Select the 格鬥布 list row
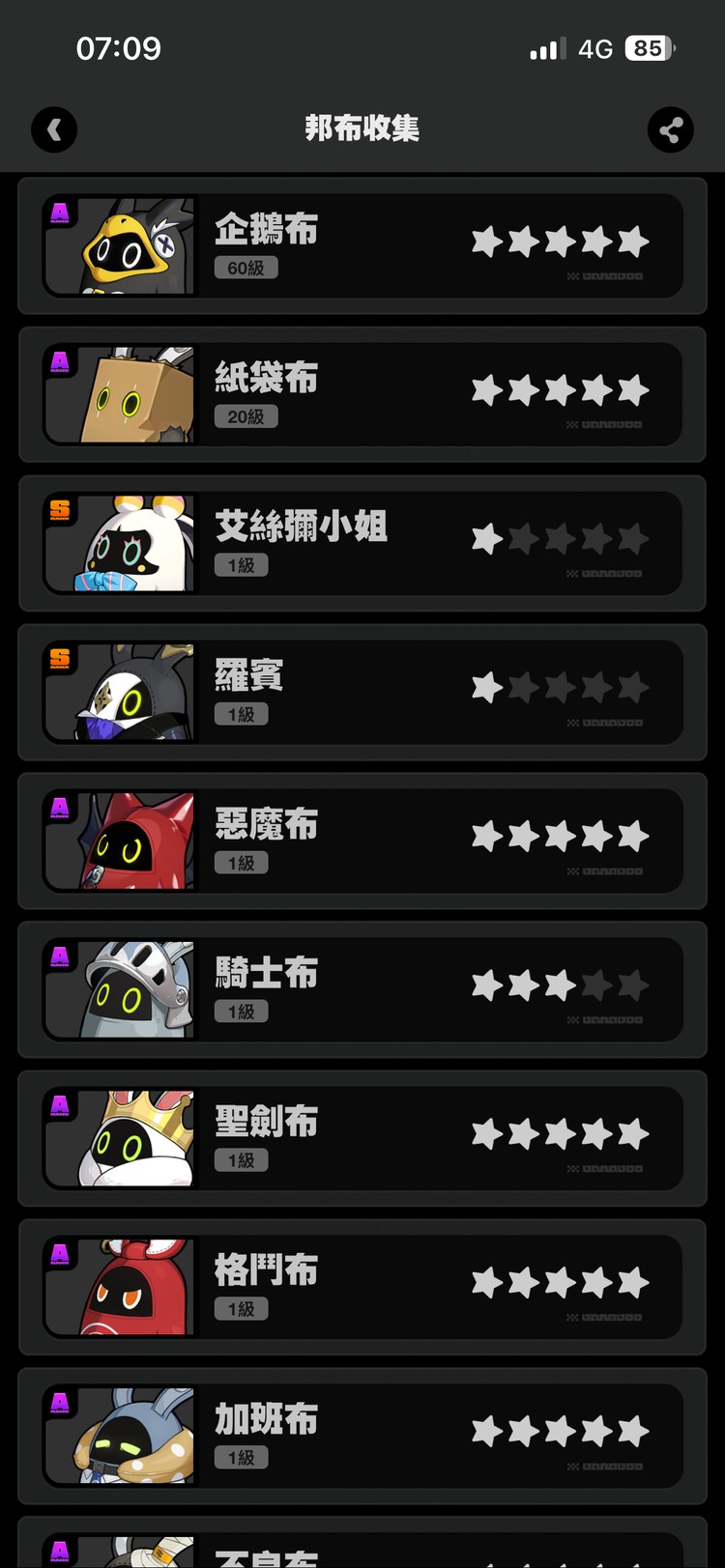Screen dimensions: 725x1568 pyautogui.click(x=362, y=1287)
